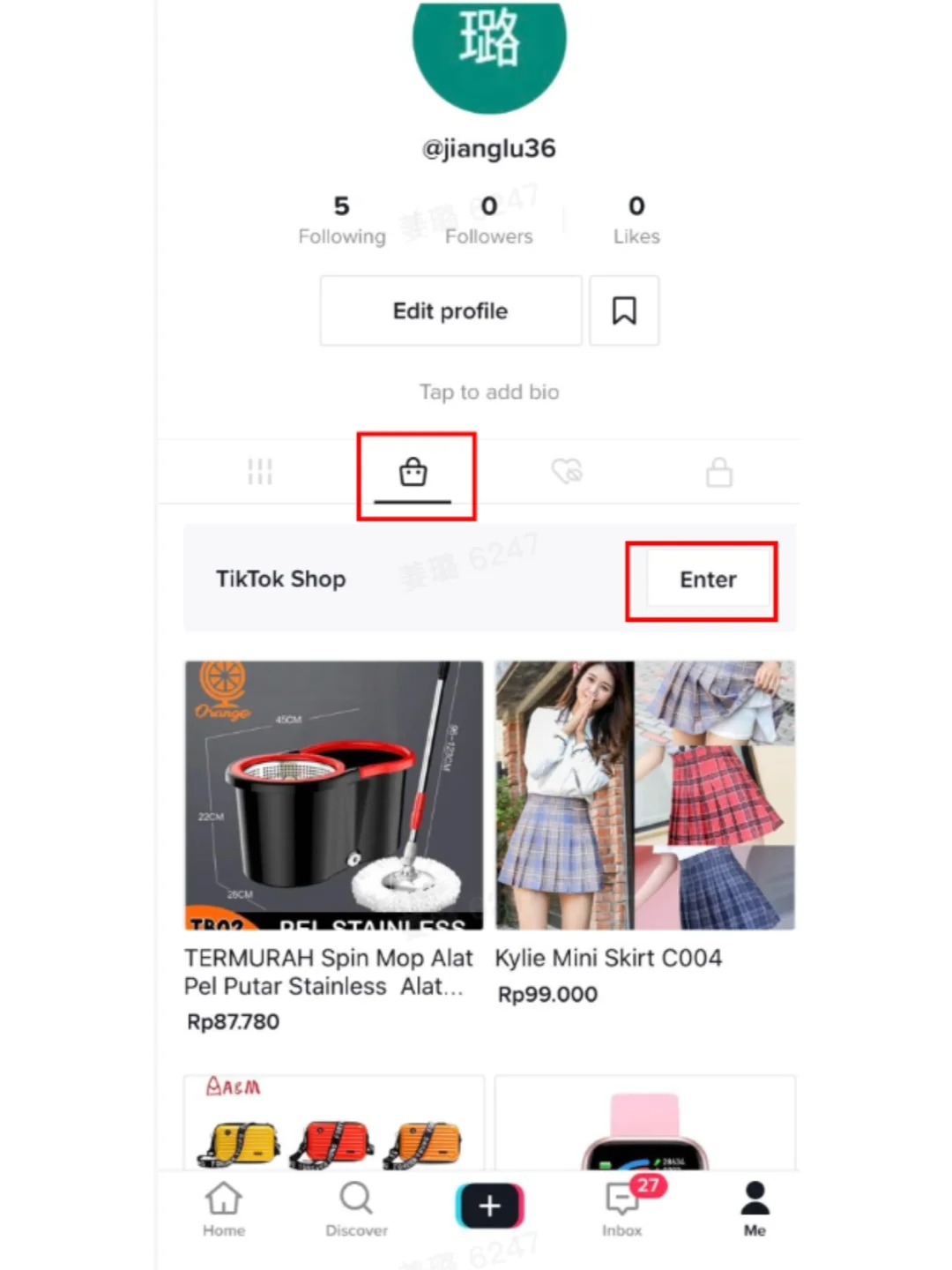Select the Me tab
The image size is (952, 1270).
(755, 1209)
